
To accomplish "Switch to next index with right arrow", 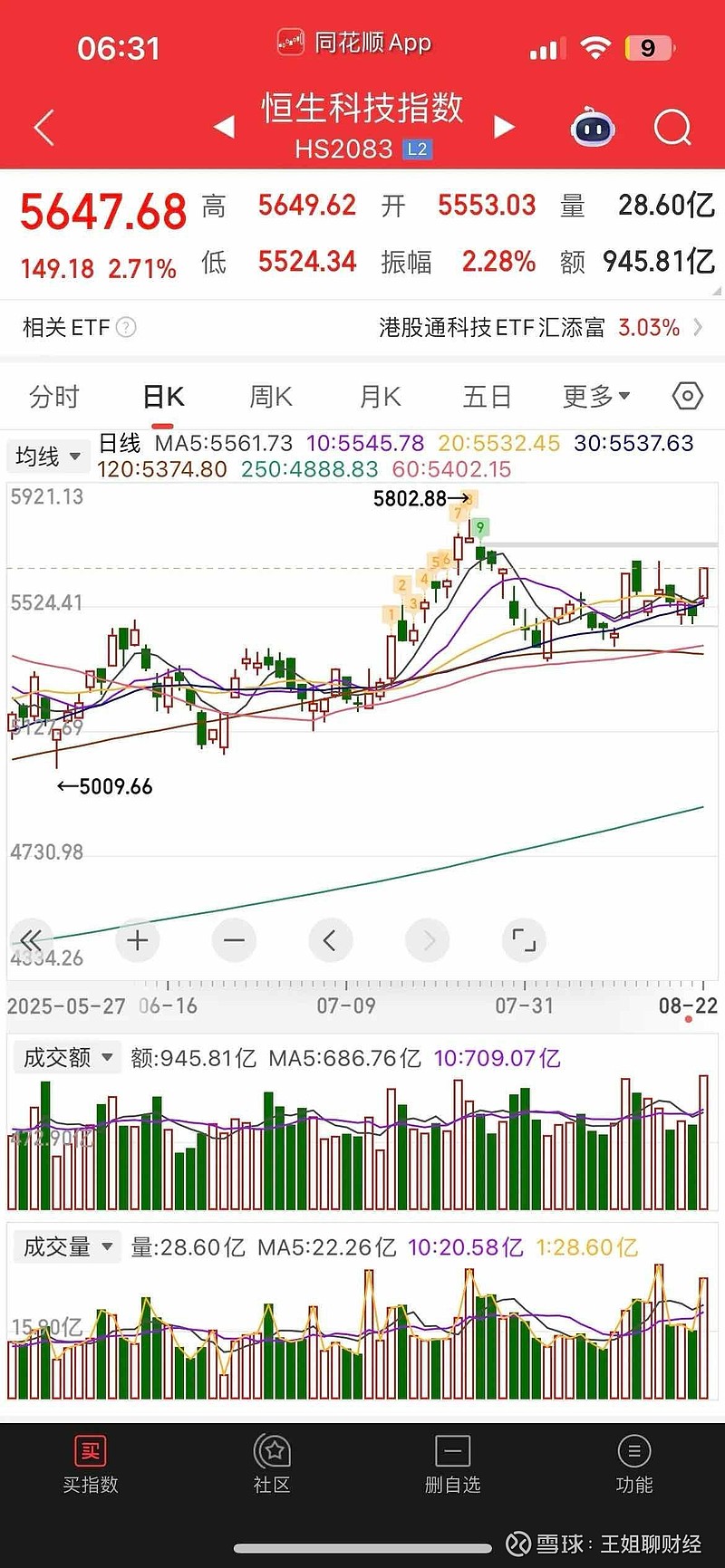I will coord(505,128).
